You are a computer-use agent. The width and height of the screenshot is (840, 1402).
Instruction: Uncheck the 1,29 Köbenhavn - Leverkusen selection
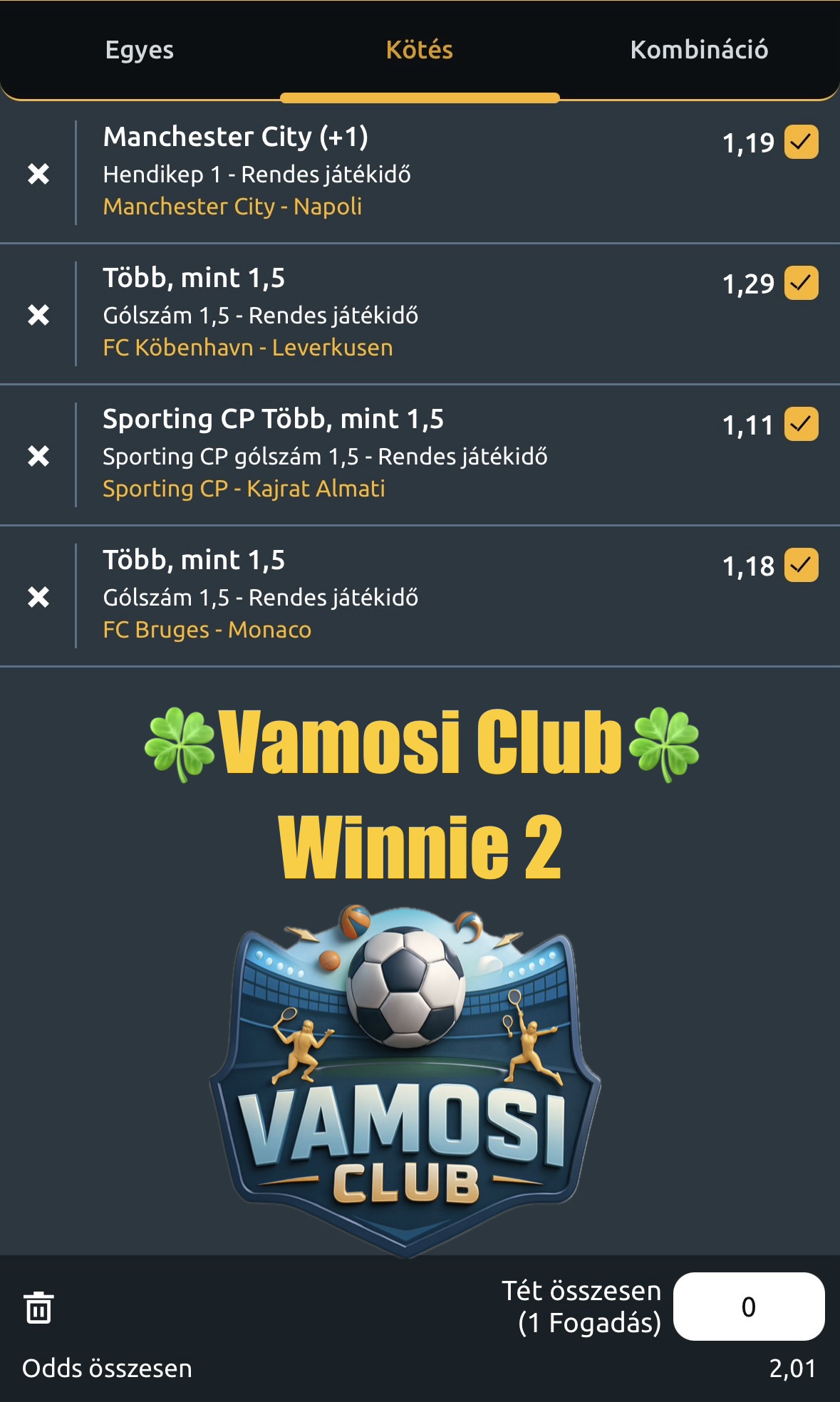pos(802,283)
